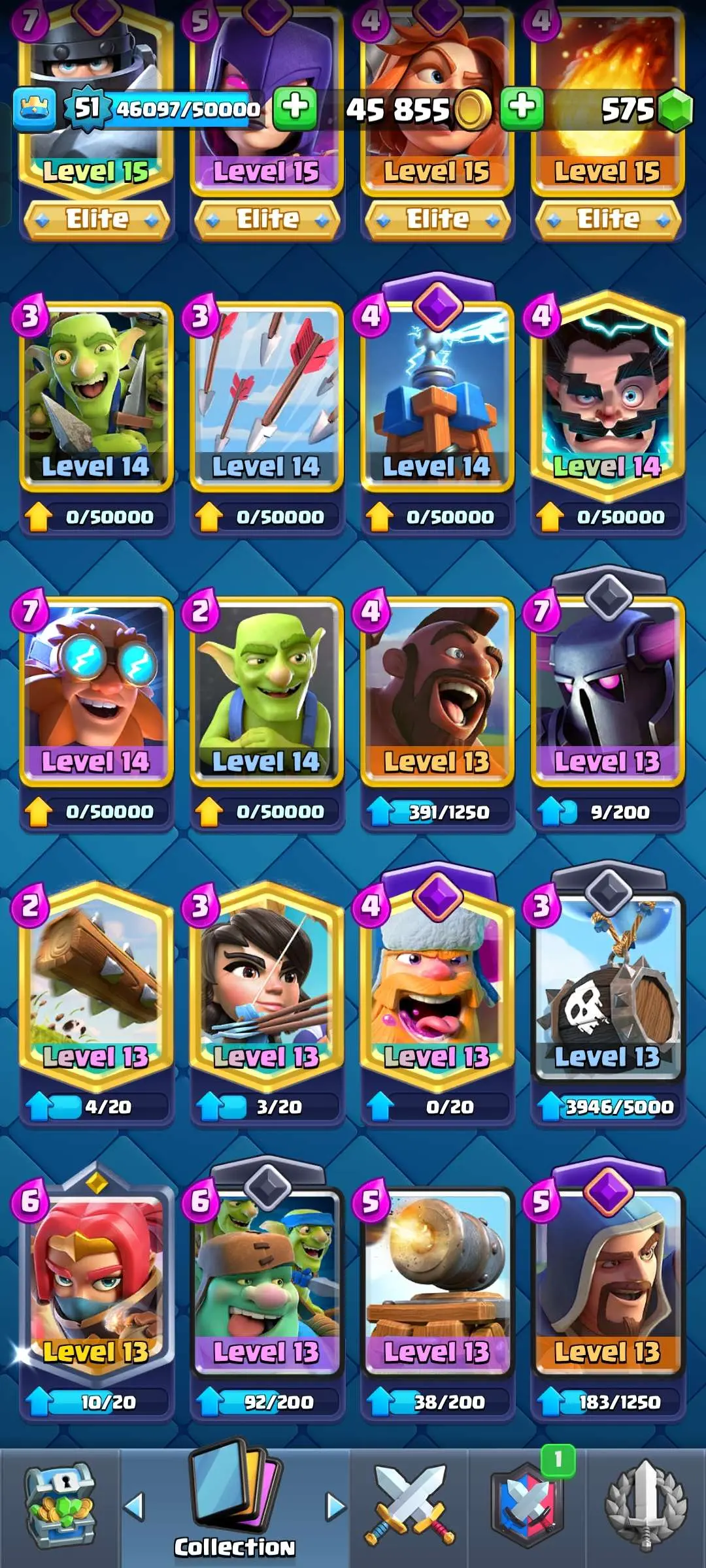Tap the plus button beside the gem counter
This screenshot has width=706, height=1568.
[x=522, y=106]
